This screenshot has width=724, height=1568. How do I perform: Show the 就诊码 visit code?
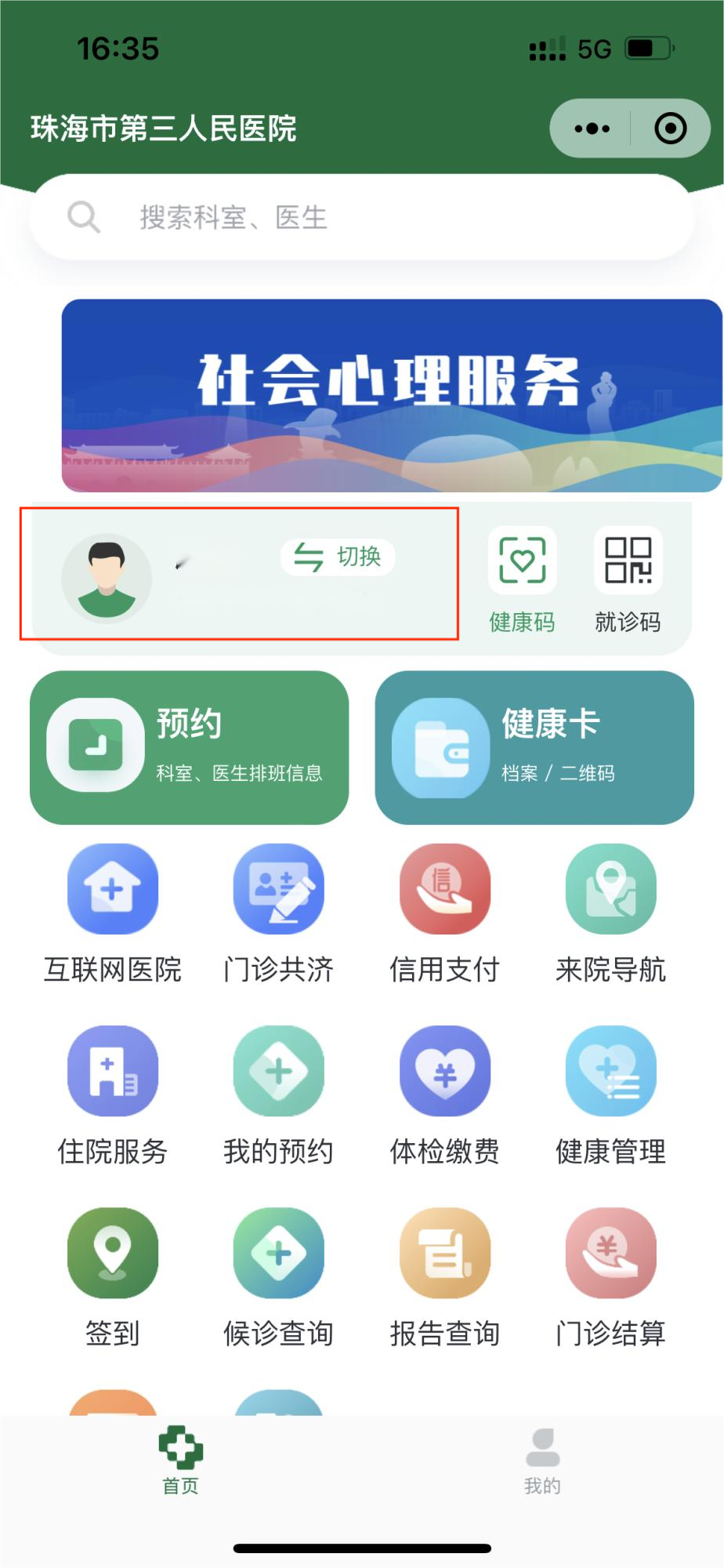628,579
